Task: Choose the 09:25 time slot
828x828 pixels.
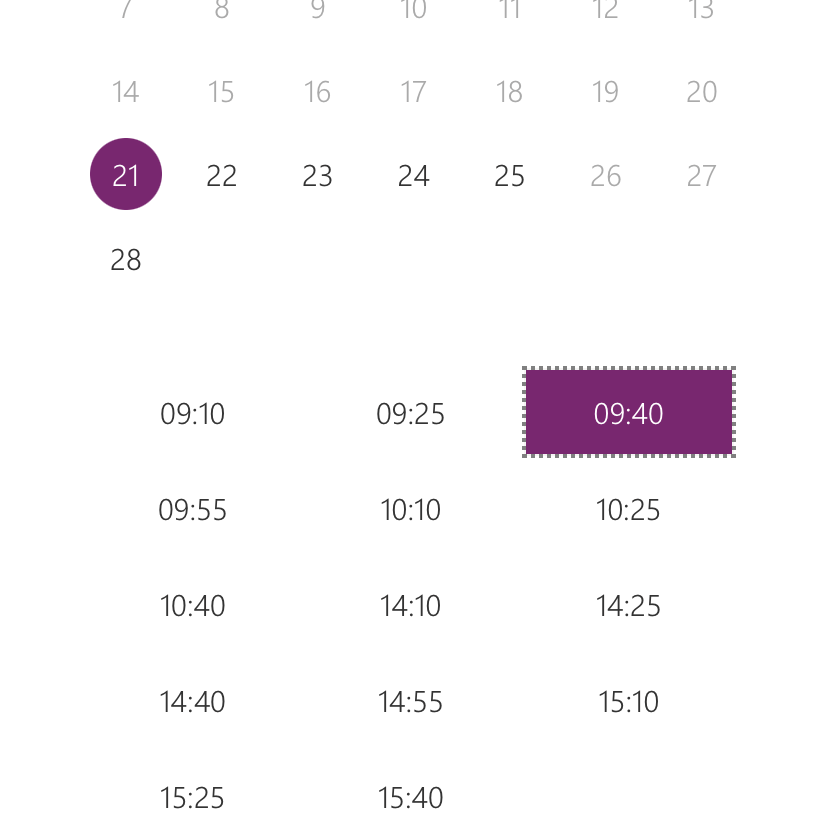Action: [410, 413]
